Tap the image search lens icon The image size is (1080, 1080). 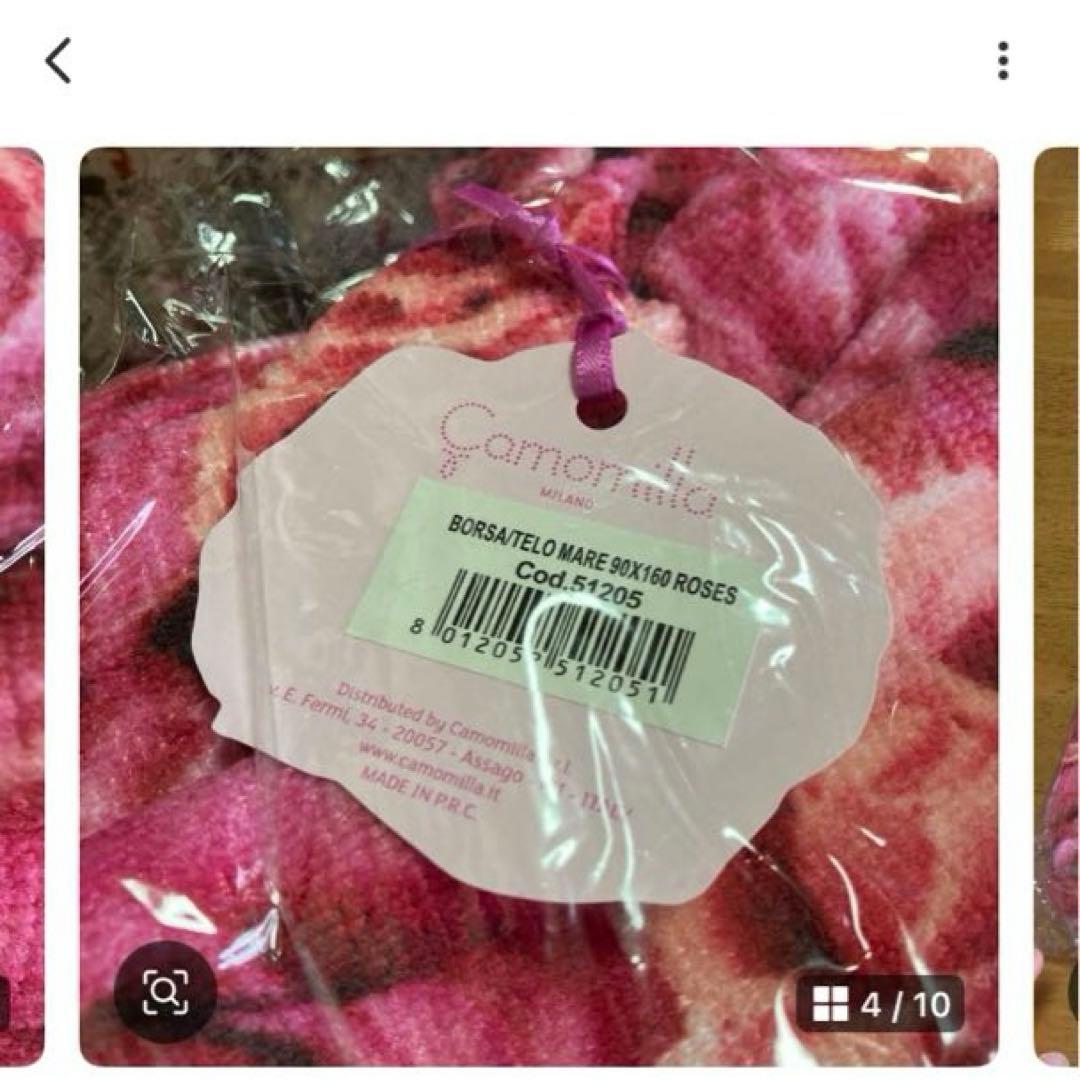[x=165, y=992]
